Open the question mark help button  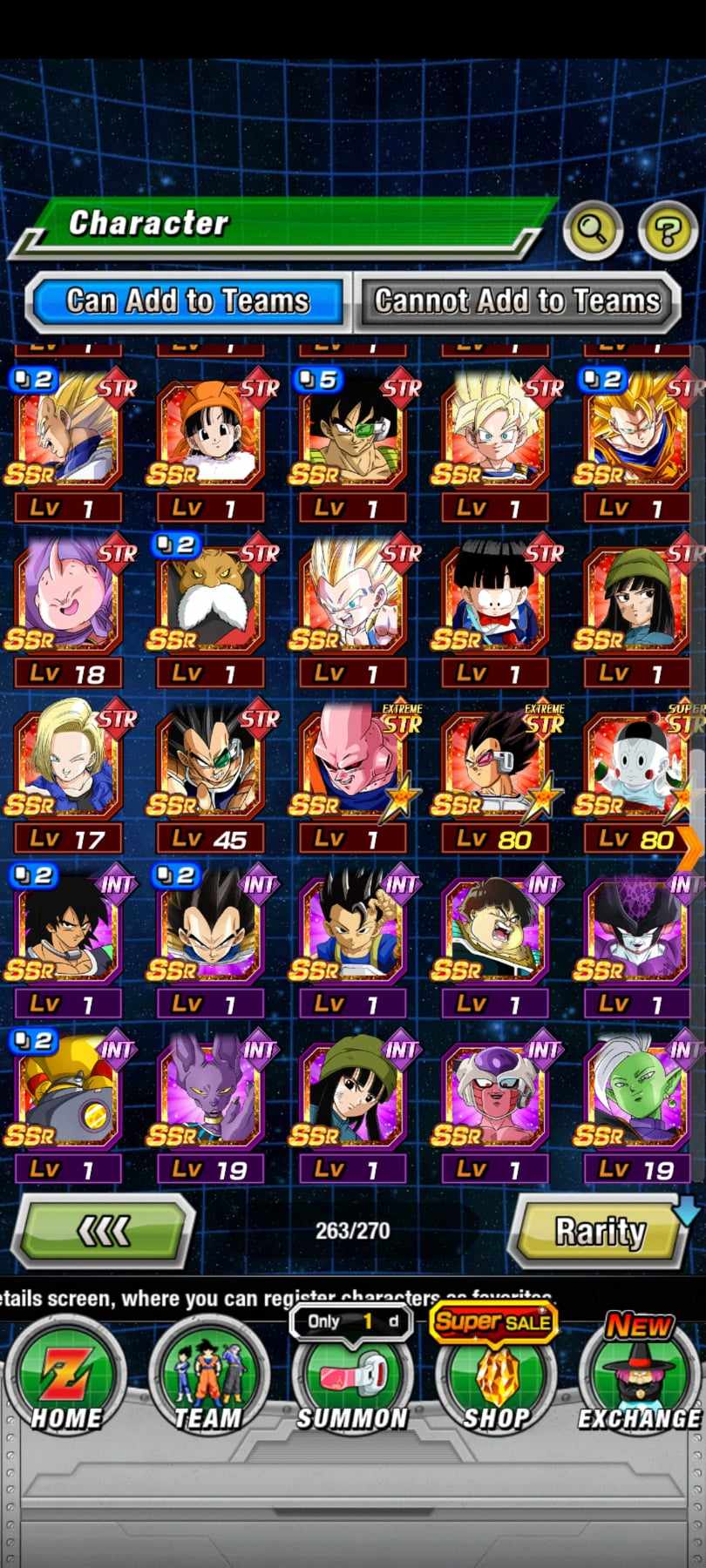click(668, 231)
